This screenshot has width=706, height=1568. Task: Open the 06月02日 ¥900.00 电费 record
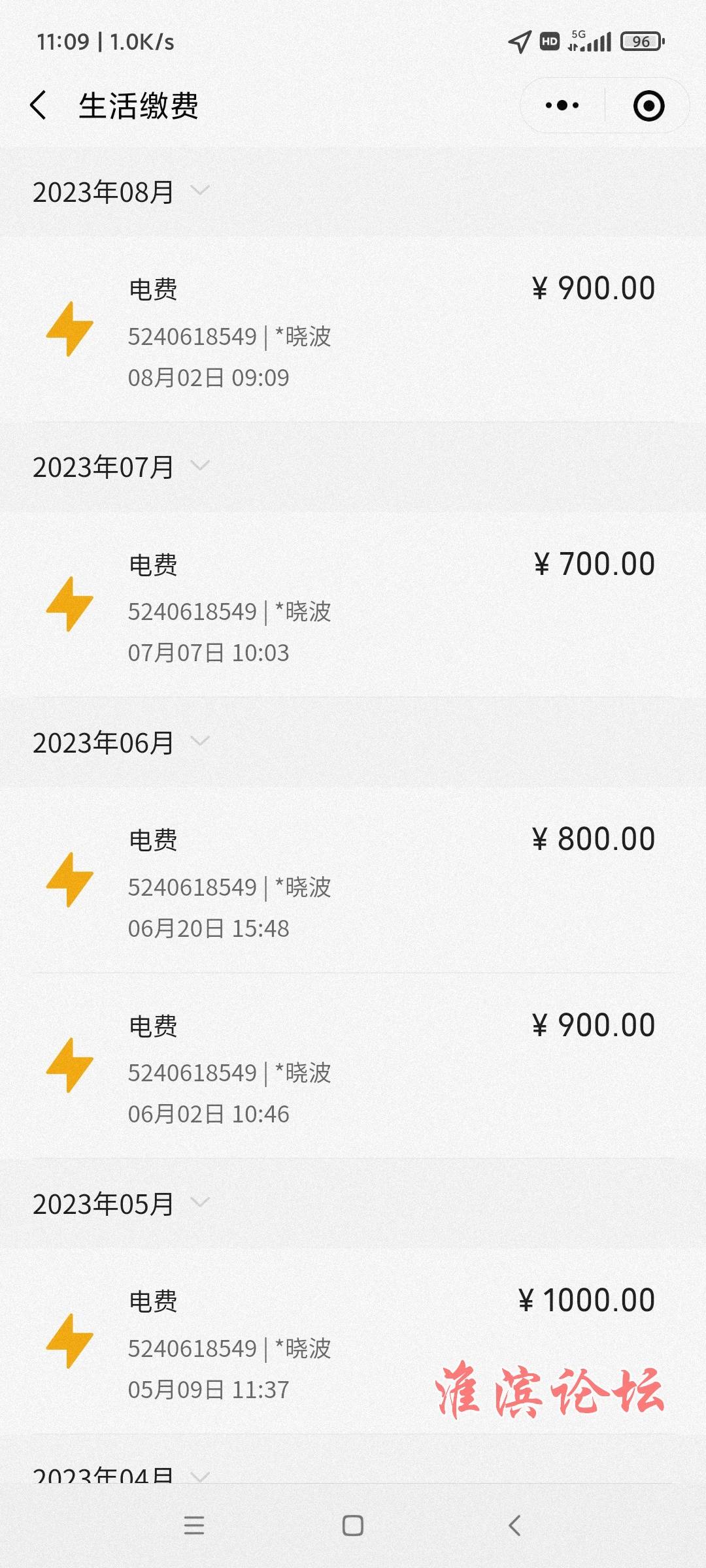pos(353,1066)
